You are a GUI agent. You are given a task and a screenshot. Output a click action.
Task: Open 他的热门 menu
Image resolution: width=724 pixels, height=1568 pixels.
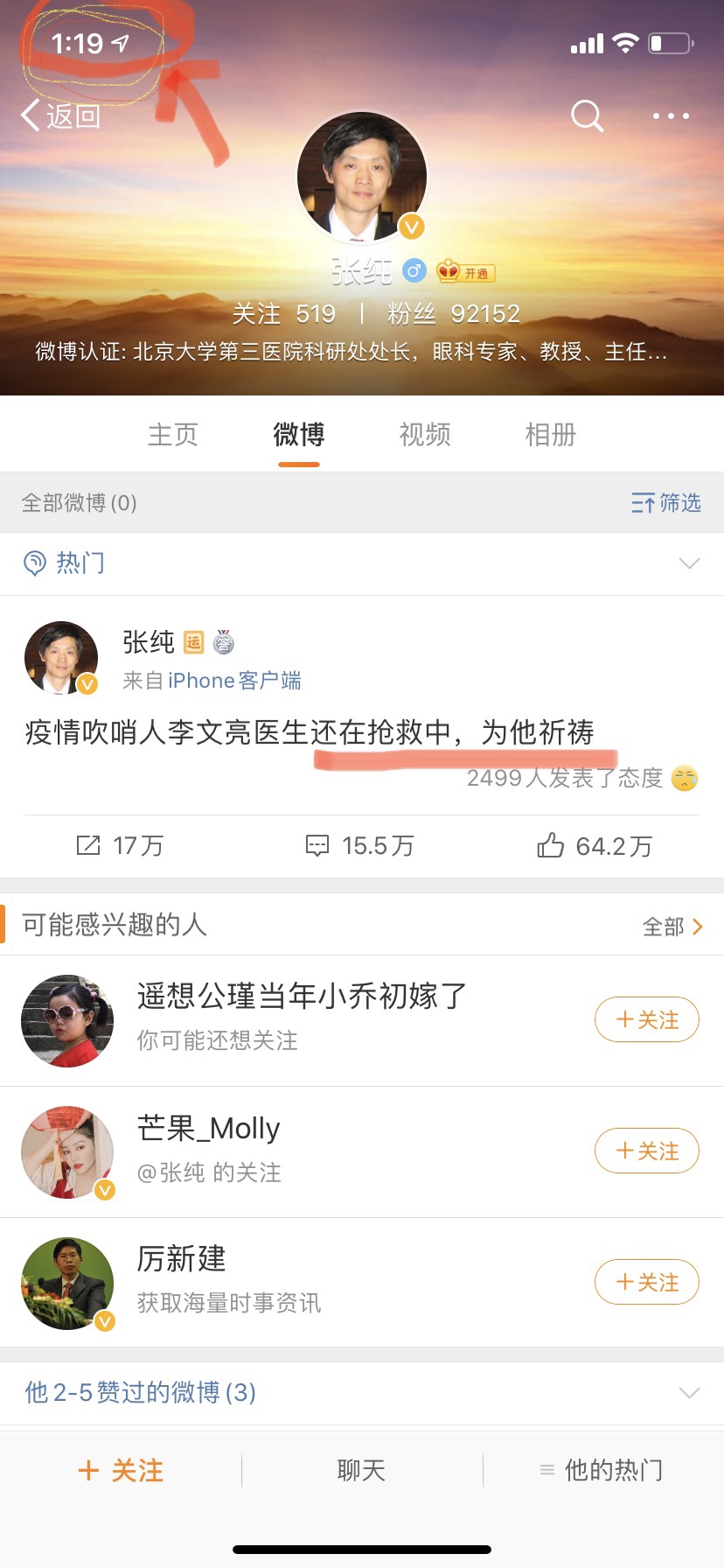point(602,1471)
